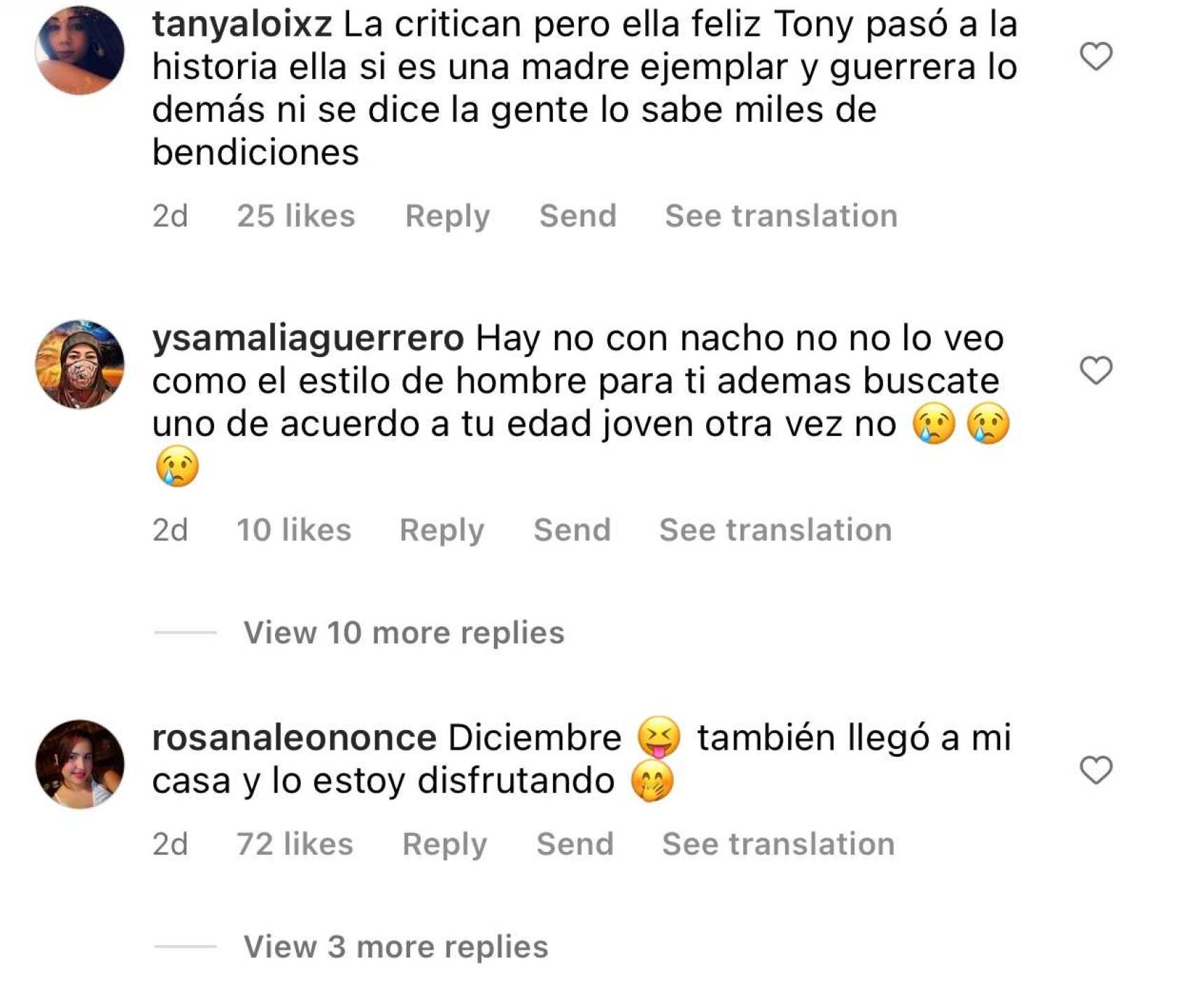This screenshot has height=1008, width=1182.
Task: Reply to rosanaleononce's comment
Action: (x=444, y=844)
